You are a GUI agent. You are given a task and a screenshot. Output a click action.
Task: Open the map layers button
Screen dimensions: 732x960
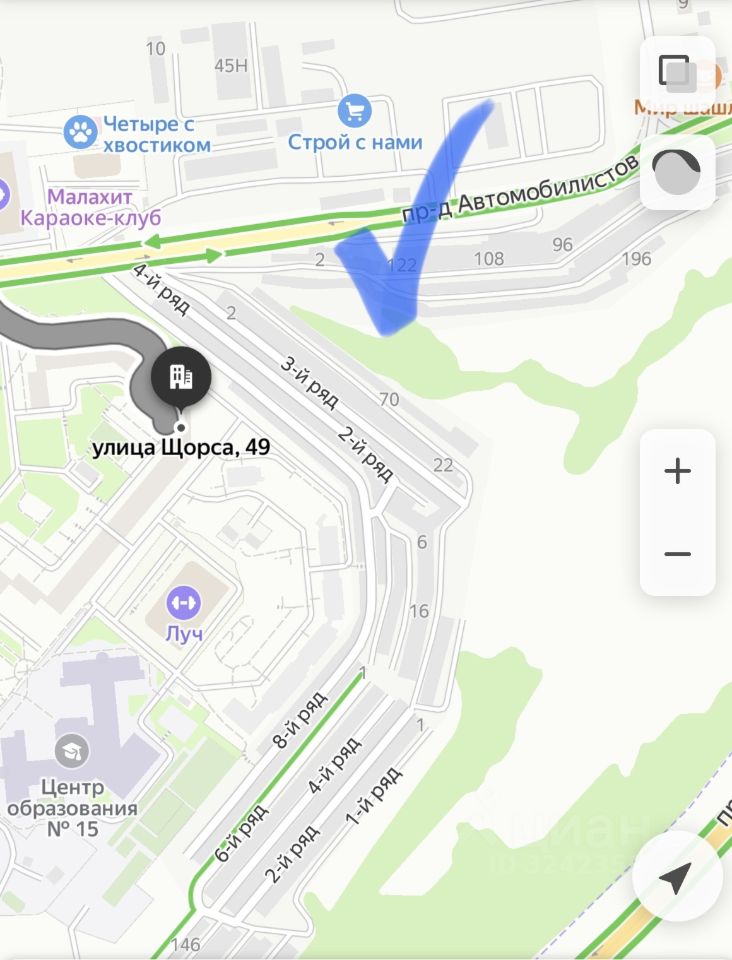click(677, 72)
